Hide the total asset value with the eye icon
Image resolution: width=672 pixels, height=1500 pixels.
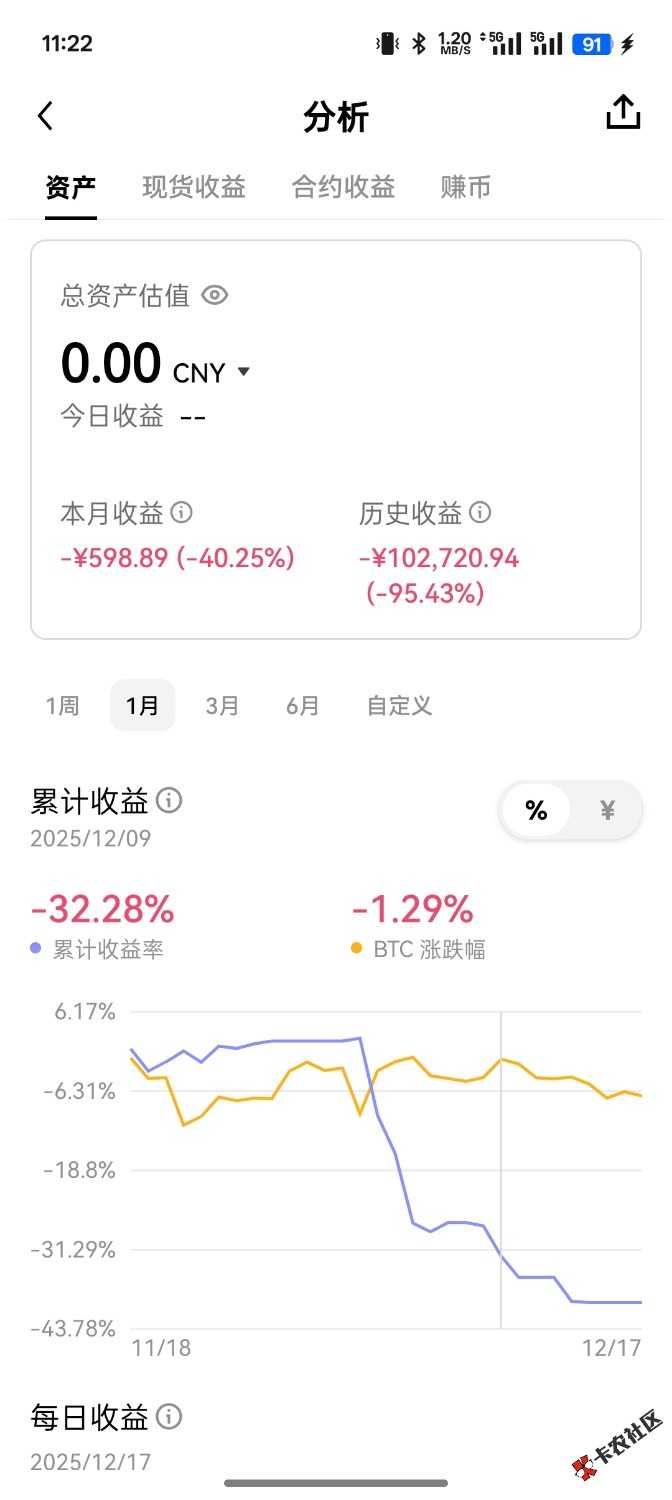(x=215, y=295)
